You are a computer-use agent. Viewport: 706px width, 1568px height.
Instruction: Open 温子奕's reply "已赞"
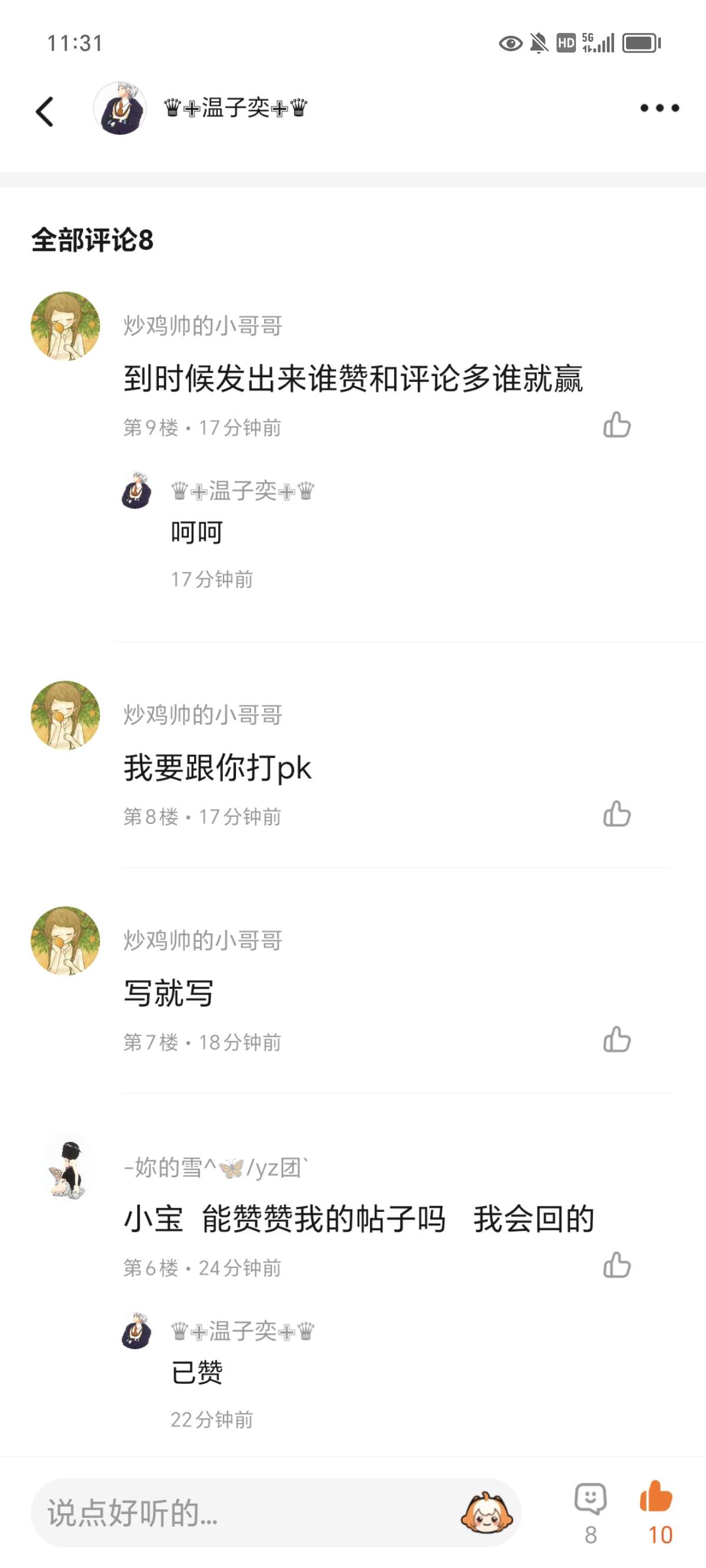click(197, 1373)
